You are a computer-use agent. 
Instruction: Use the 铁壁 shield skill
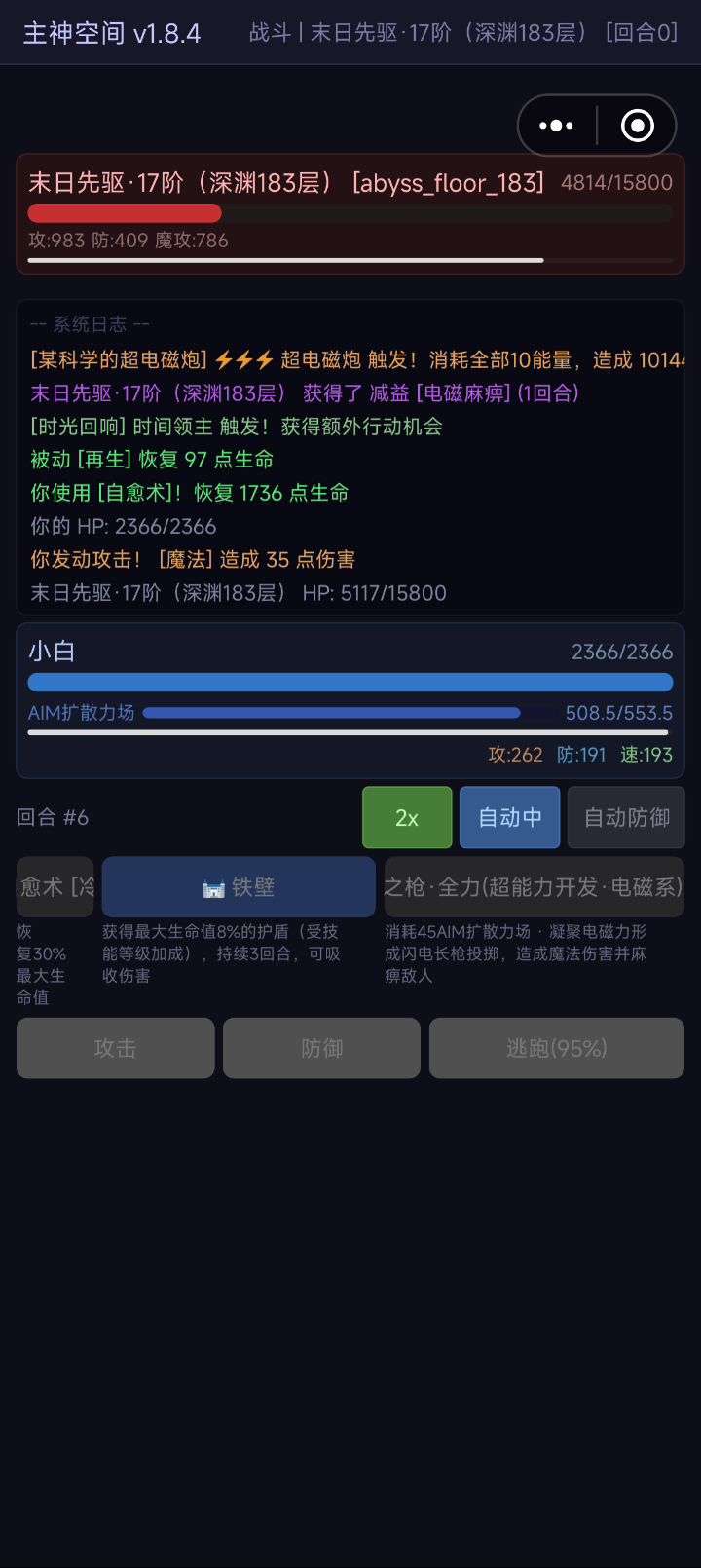tap(239, 887)
